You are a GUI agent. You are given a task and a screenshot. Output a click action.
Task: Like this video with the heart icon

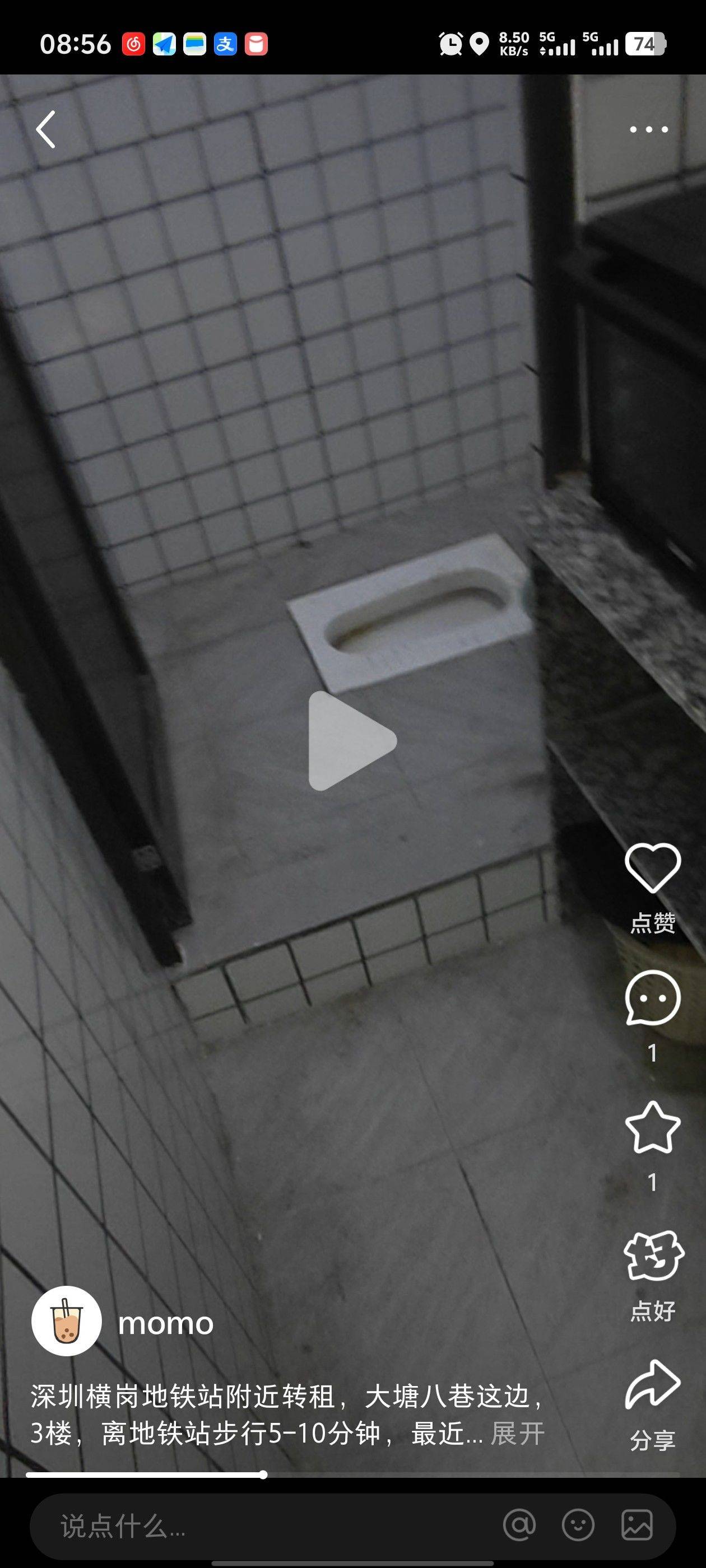click(x=652, y=868)
